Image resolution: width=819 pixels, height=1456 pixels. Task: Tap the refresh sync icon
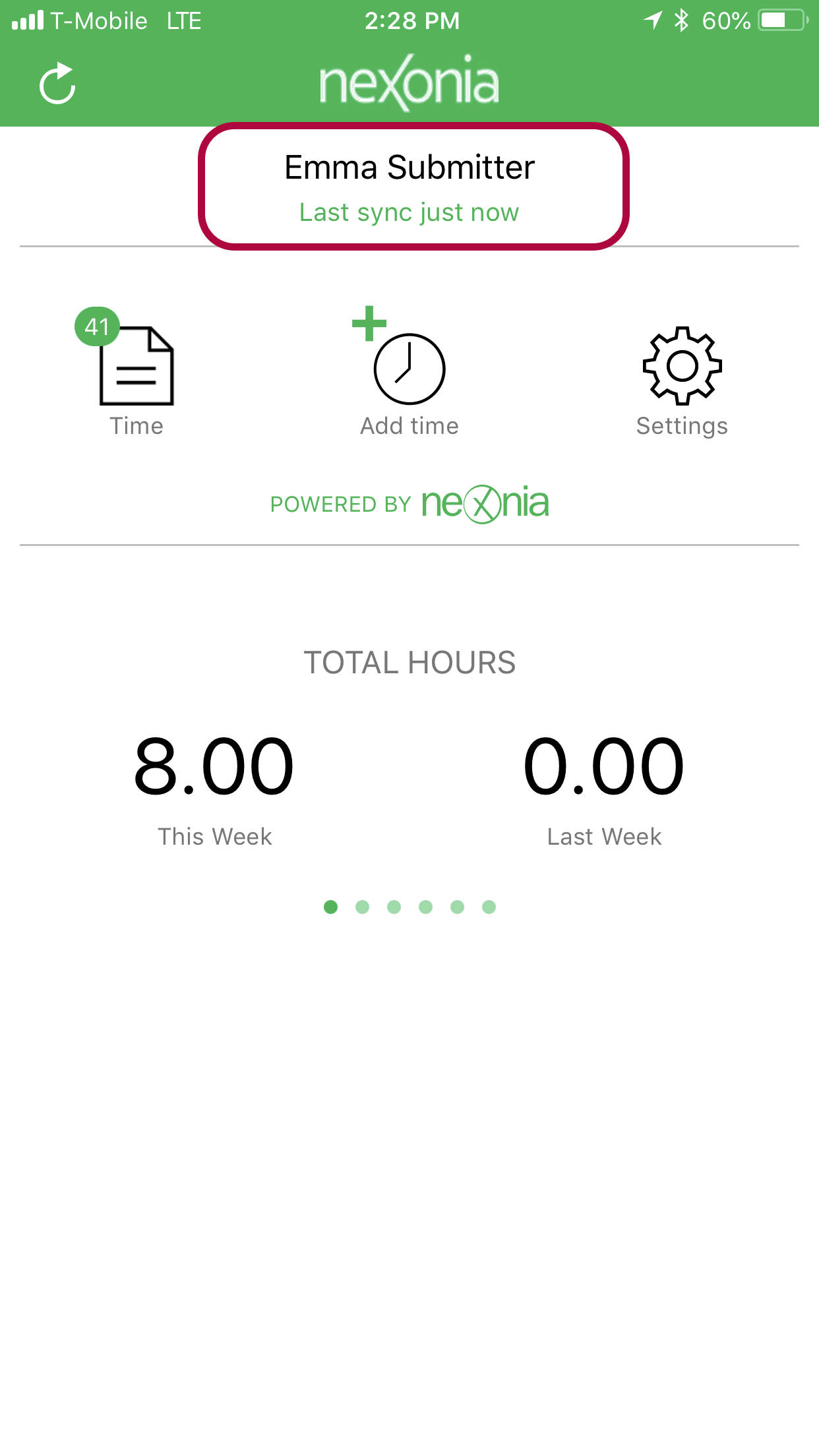57,84
